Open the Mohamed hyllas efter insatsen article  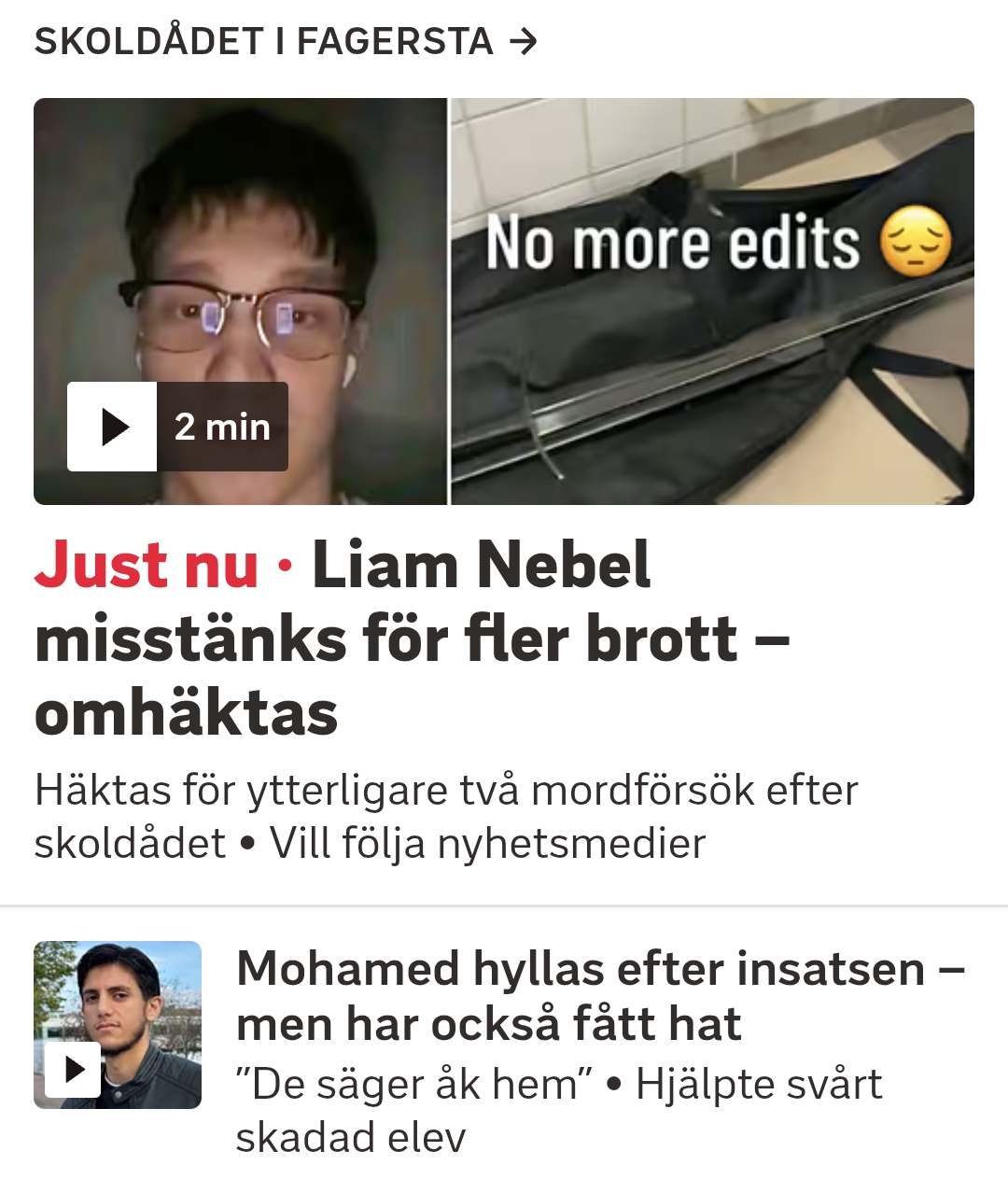point(600,996)
